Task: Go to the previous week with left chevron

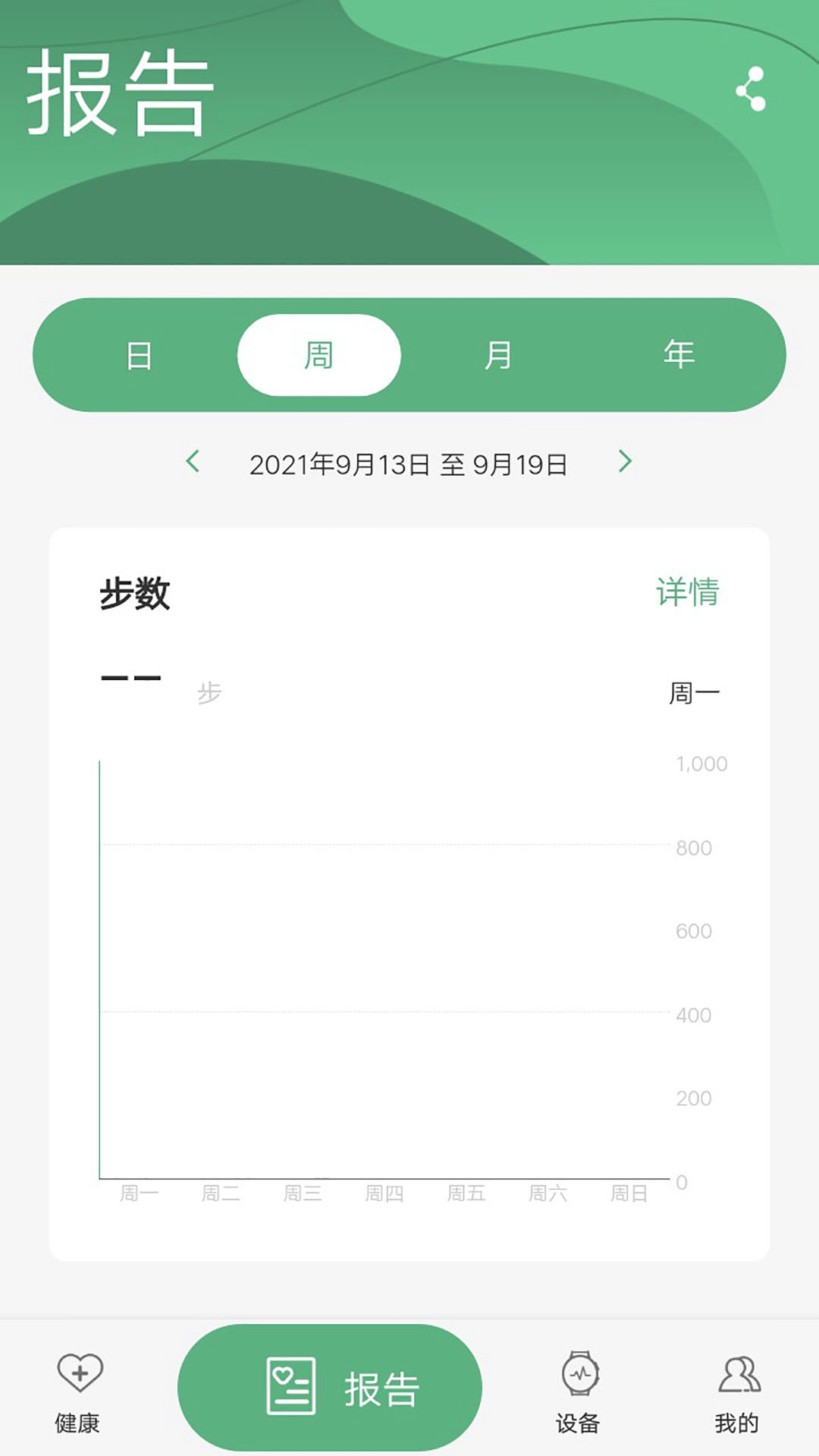Action: tap(193, 463)
